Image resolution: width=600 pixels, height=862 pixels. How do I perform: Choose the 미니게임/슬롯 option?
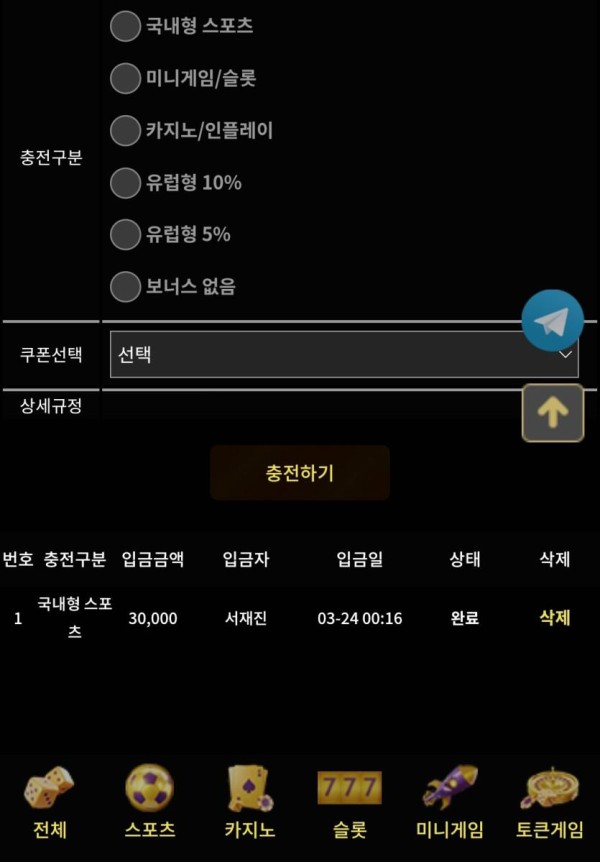point(125,78)
